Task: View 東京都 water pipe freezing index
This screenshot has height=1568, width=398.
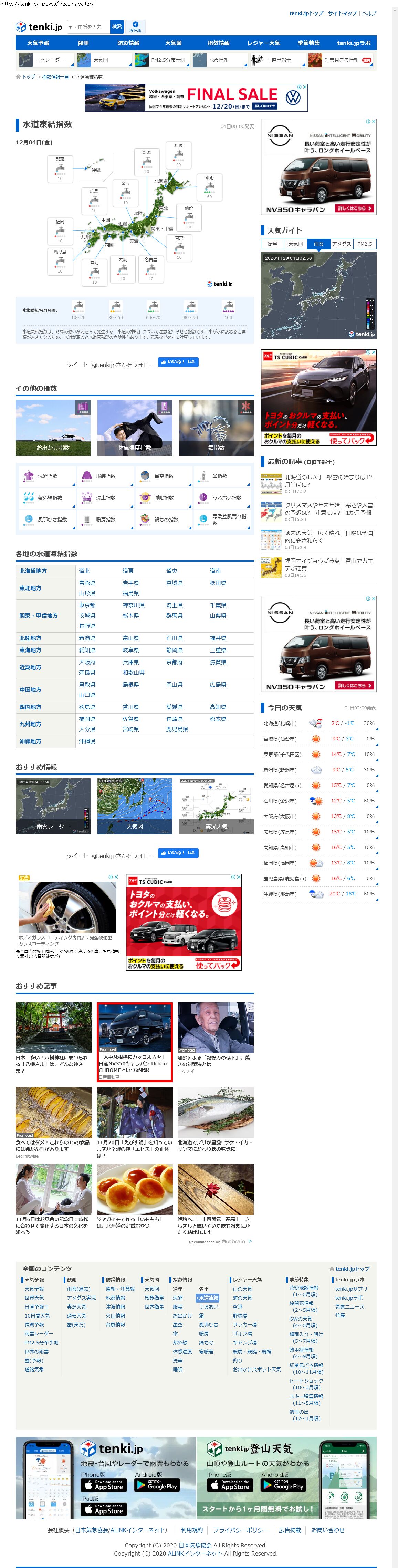Action: tap(87, 606)
